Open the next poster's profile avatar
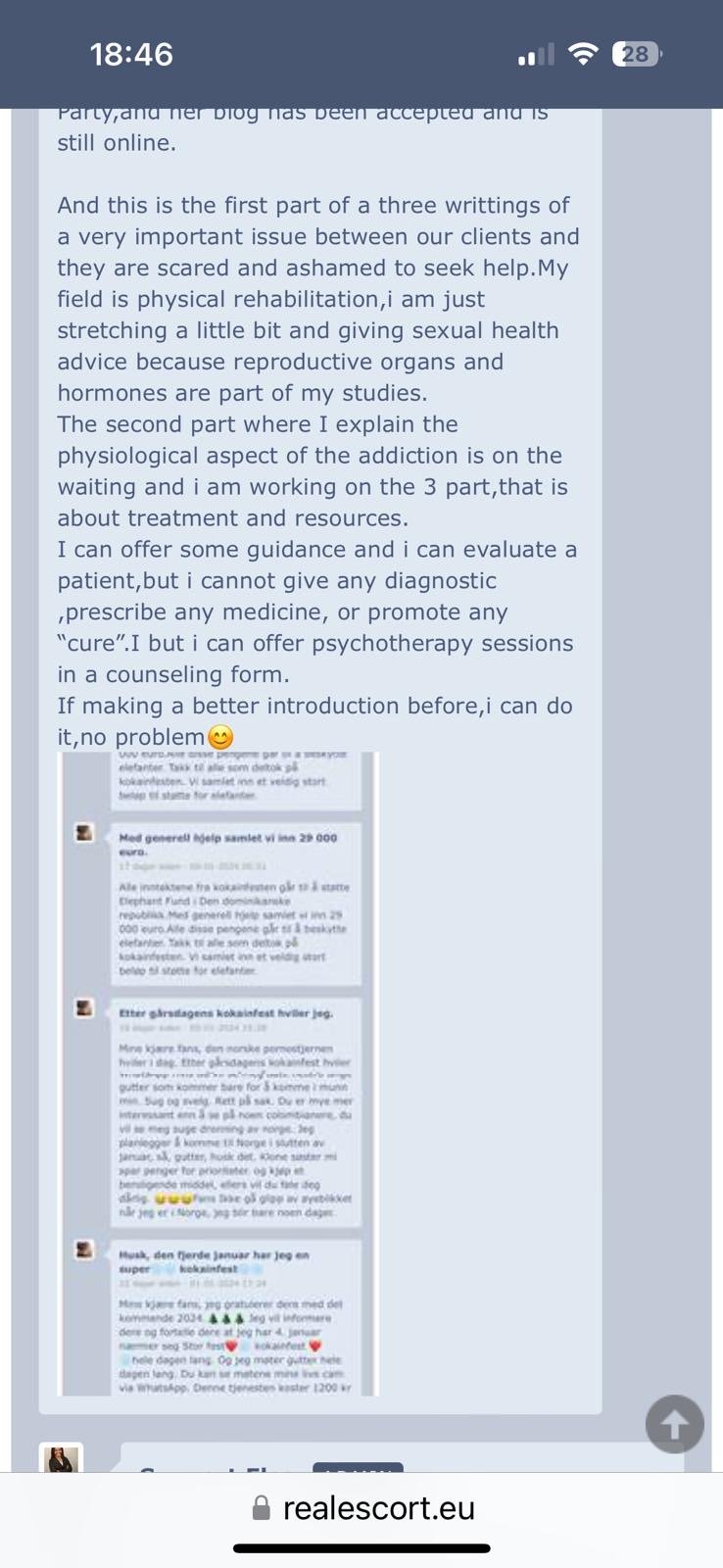This screenshot has height=1568, width=723. click(x=61, y=1457)
